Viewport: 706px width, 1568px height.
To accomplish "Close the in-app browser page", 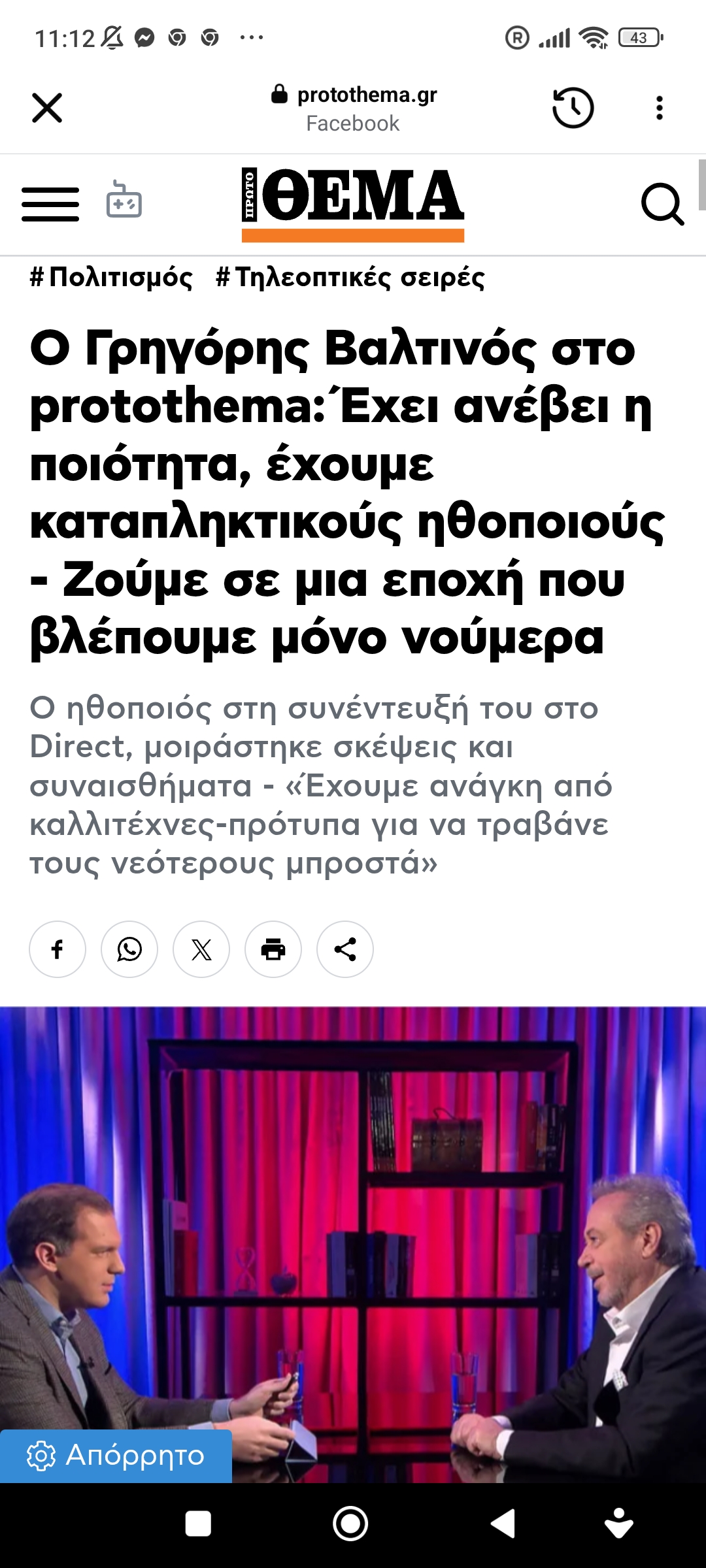I will (x=47, y=108).
